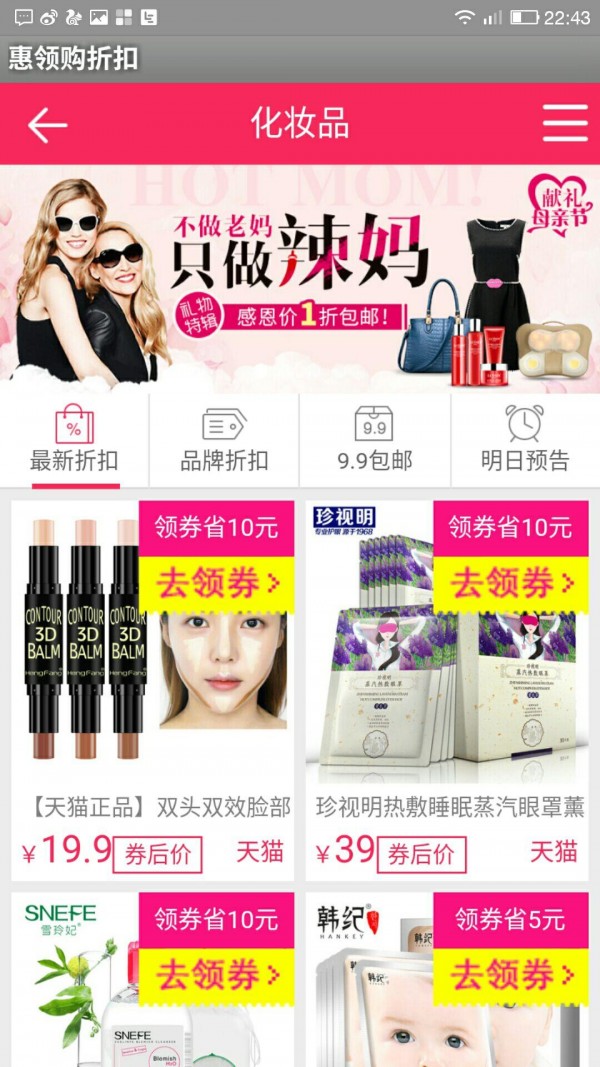
Task: Switch to the 最新折扣 tab
Action: 75,440
